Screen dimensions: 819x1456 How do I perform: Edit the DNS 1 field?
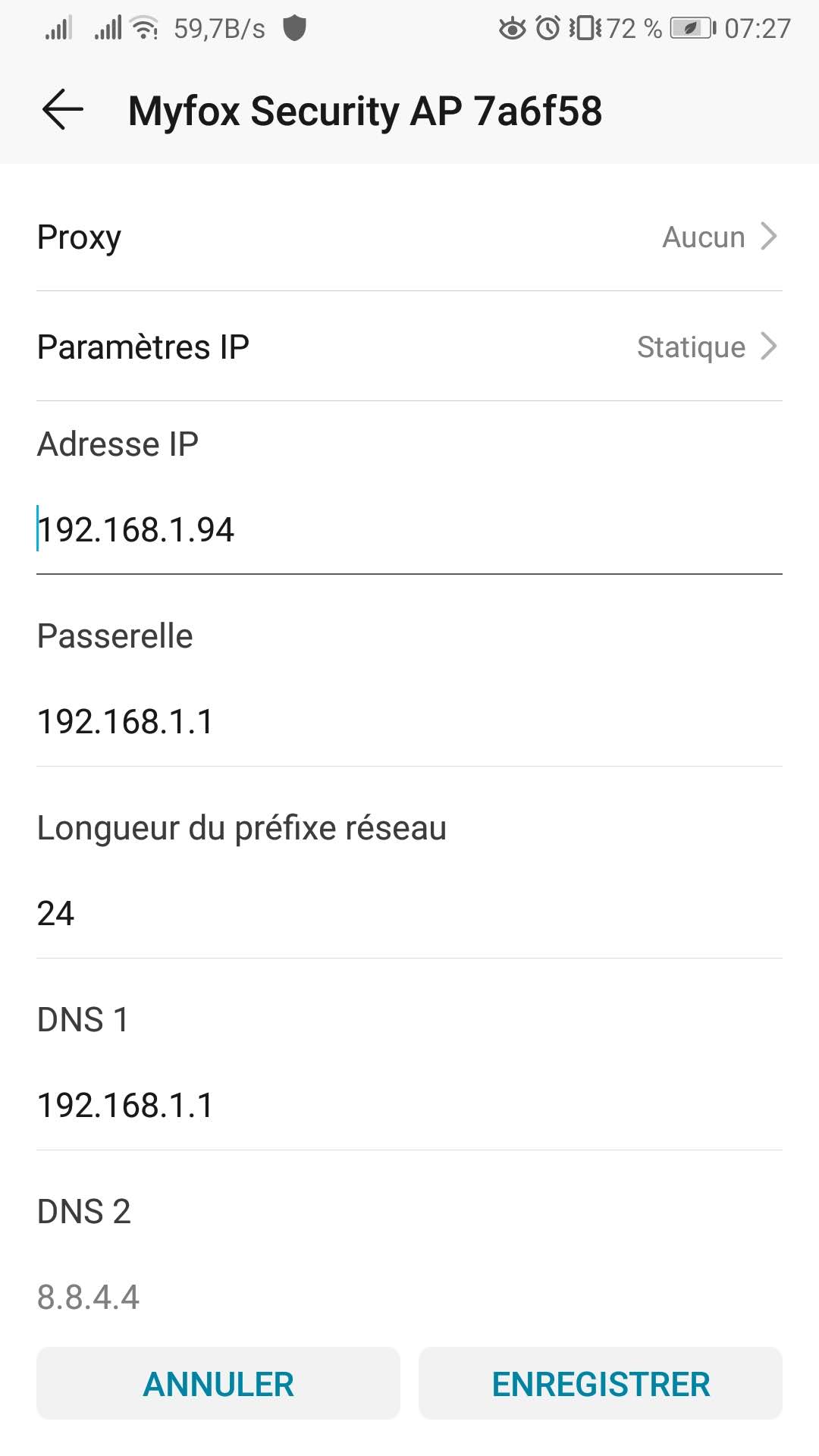pyautogui.click(x=409, y=1105)
